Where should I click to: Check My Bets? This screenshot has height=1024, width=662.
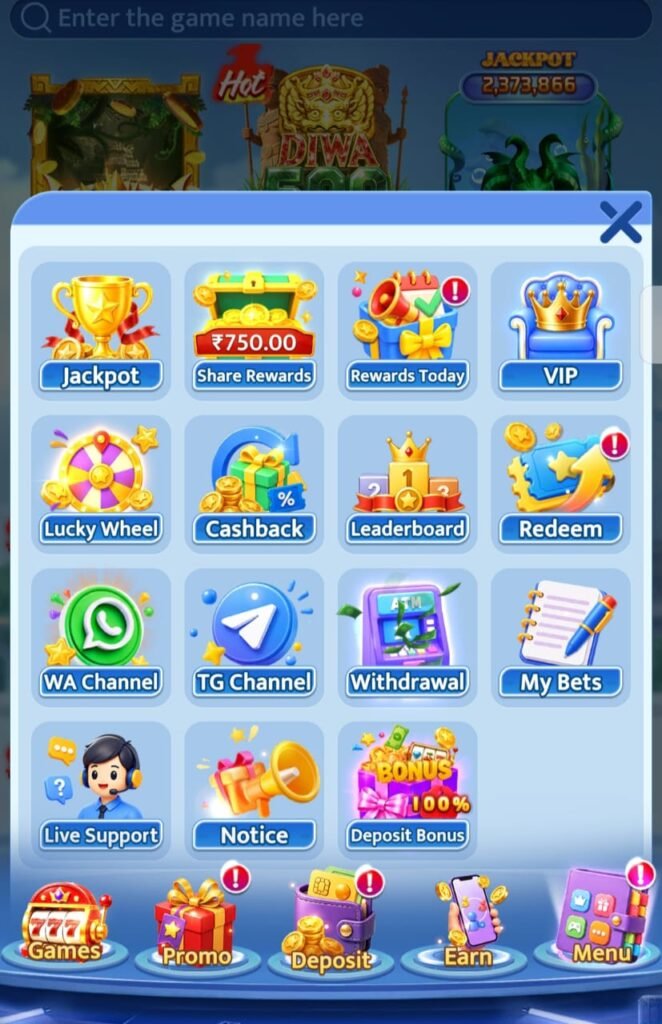point(561,637)
